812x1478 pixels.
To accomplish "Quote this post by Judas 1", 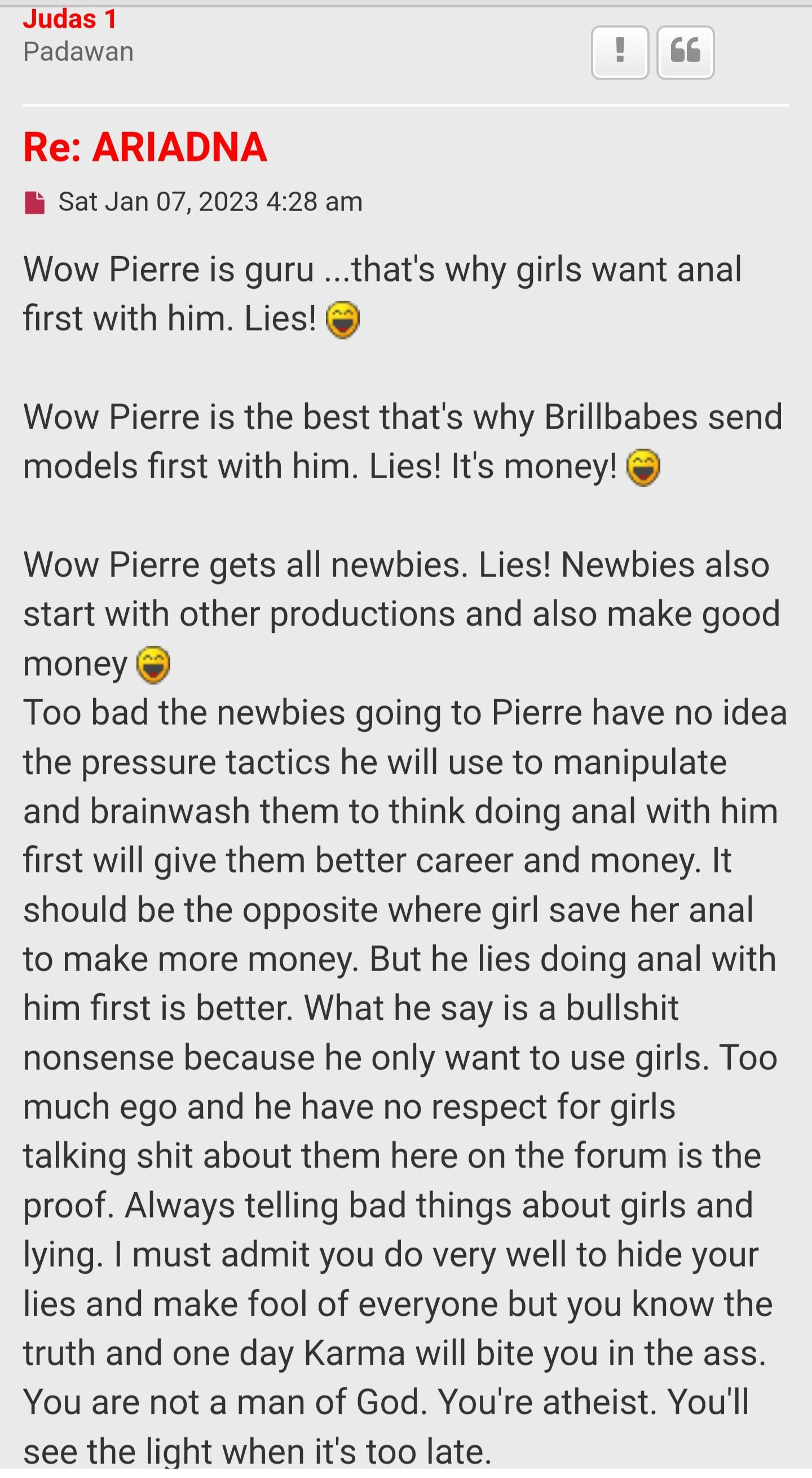I will click(x=685, y=52).
